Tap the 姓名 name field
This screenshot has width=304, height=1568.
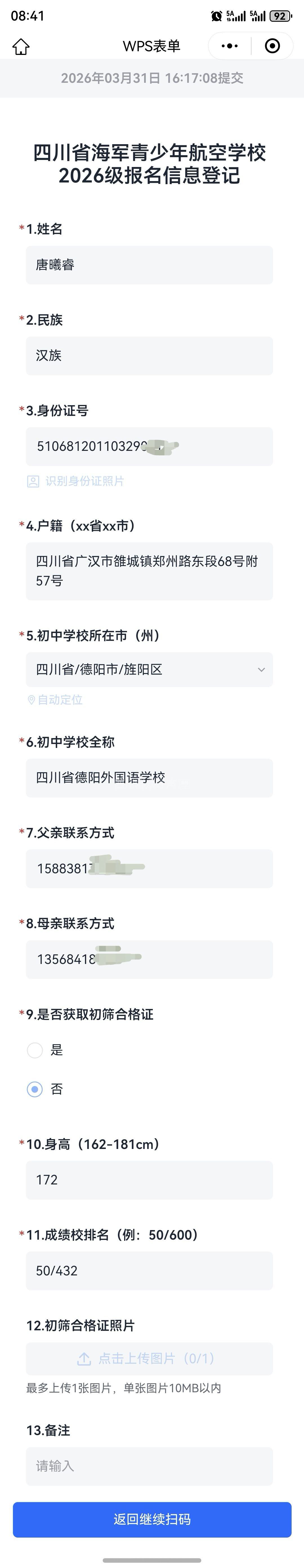click(x=149, y=265)
